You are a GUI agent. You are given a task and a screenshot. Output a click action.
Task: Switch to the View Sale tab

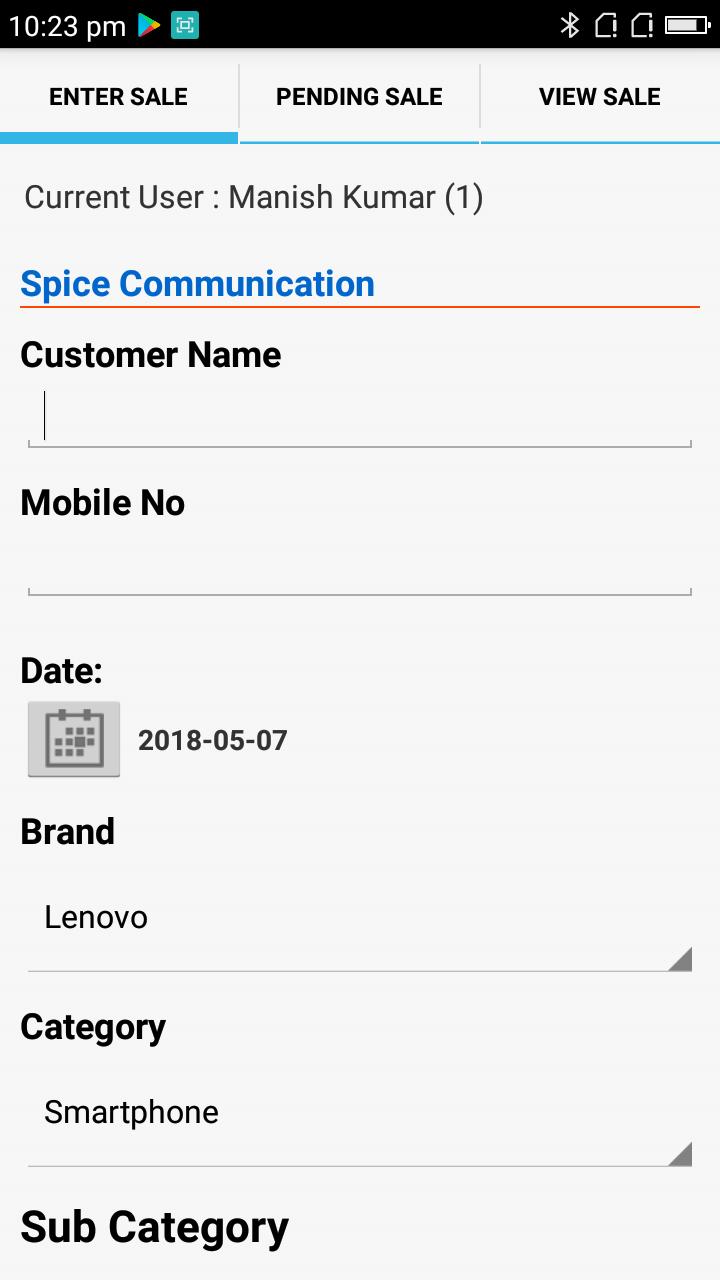tap(599, 97)
